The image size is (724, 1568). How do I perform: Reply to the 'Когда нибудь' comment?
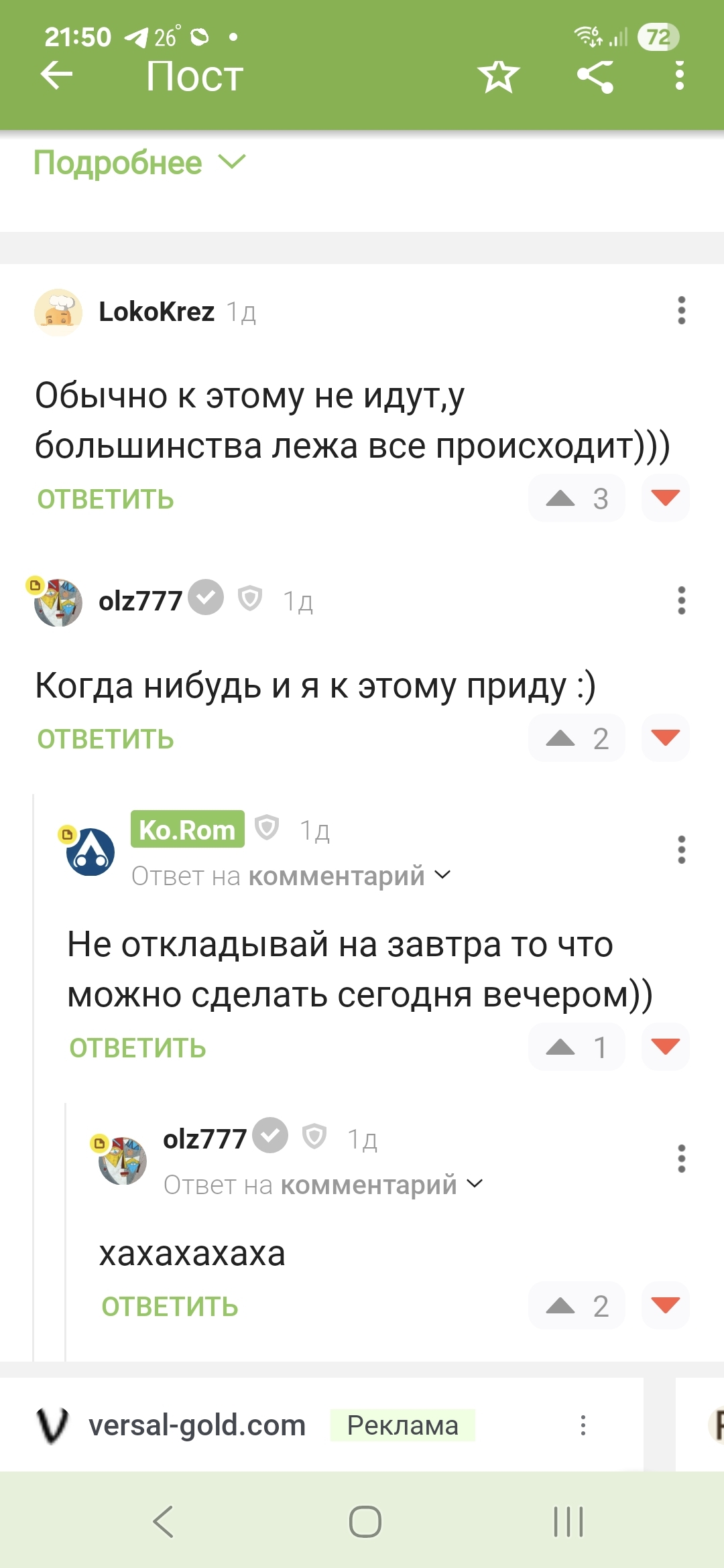106,739
